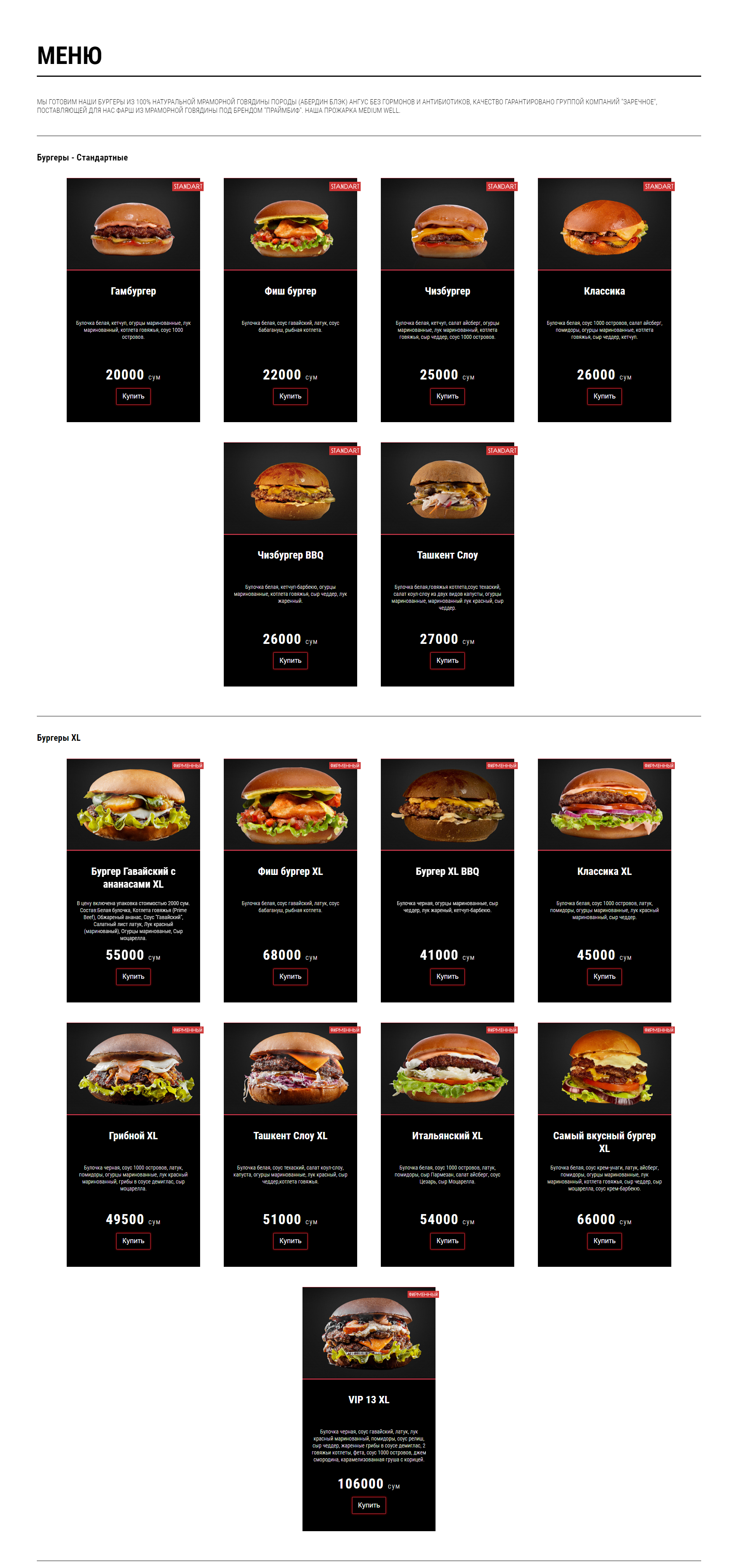The width and height of the screenshot is (738, 1568).
Task: Tap Купить under Ташкент Слоу standard
Action: point(447,661)
